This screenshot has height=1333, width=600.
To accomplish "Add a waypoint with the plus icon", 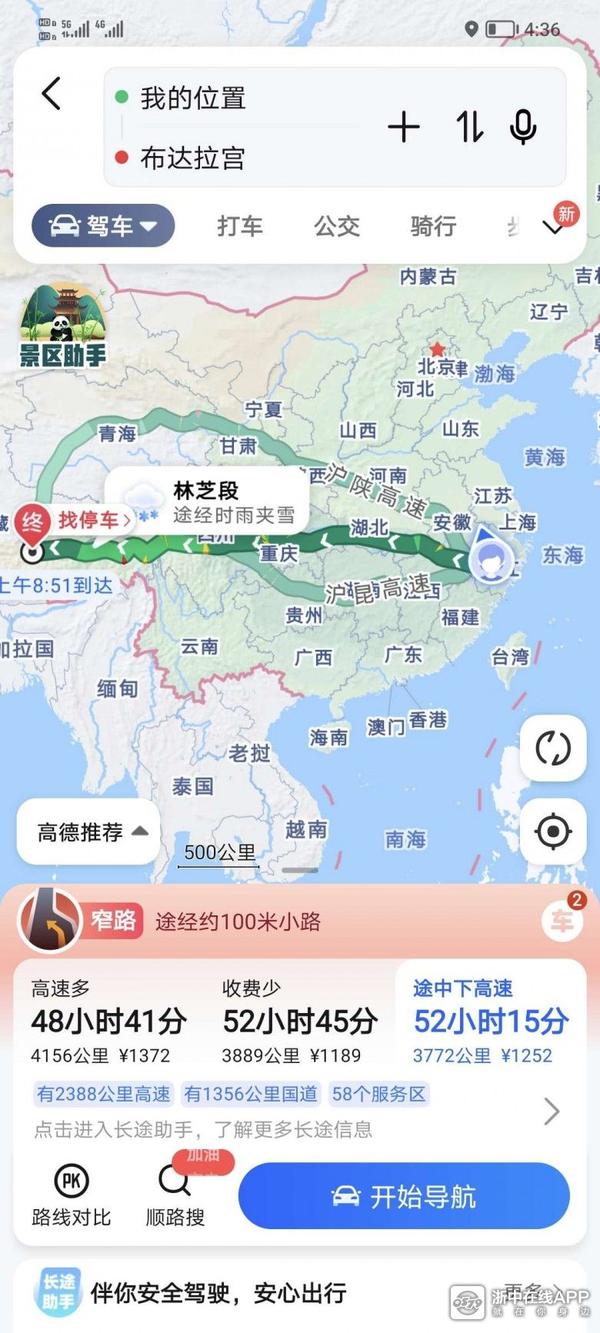I will click(403, 127).
